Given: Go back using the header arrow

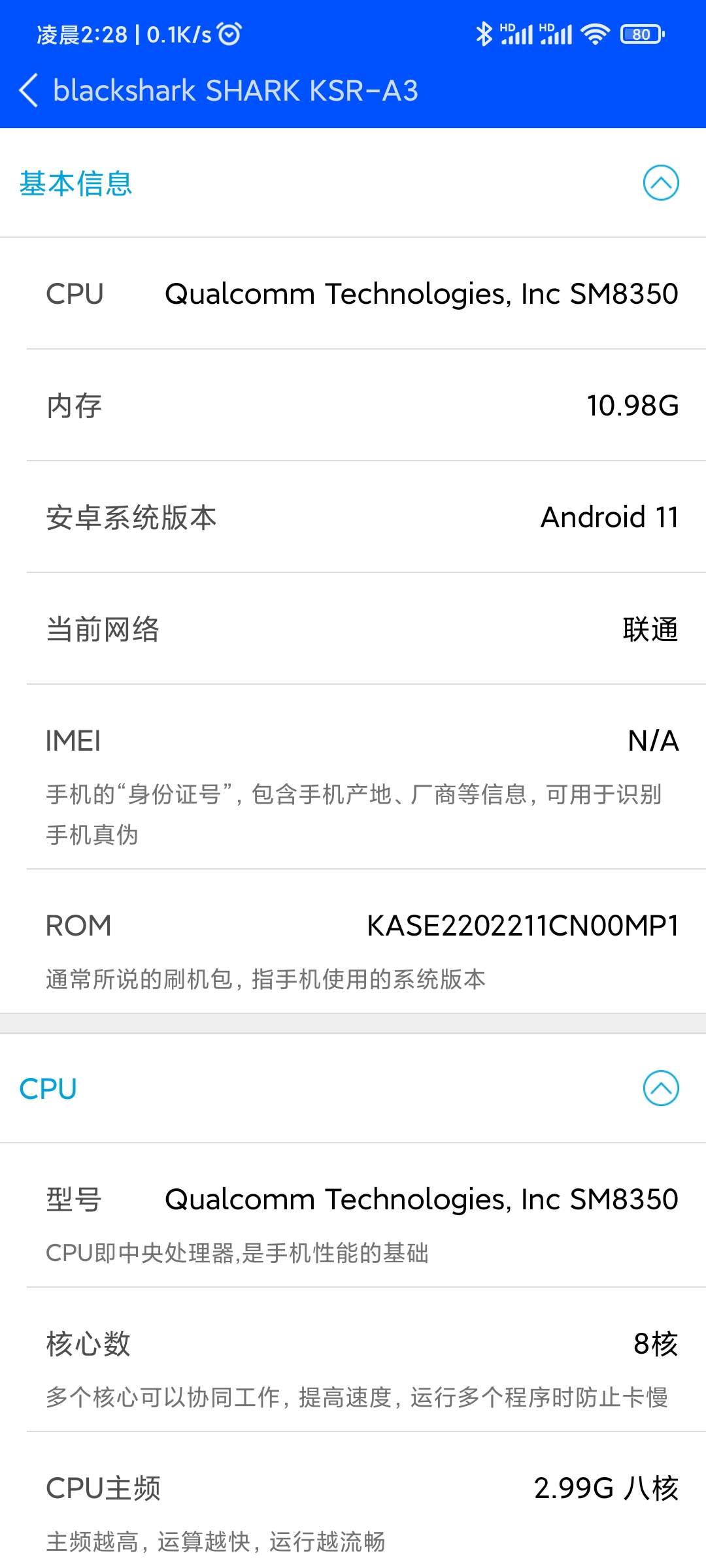Looking at the screenshot, I should 29,90.
